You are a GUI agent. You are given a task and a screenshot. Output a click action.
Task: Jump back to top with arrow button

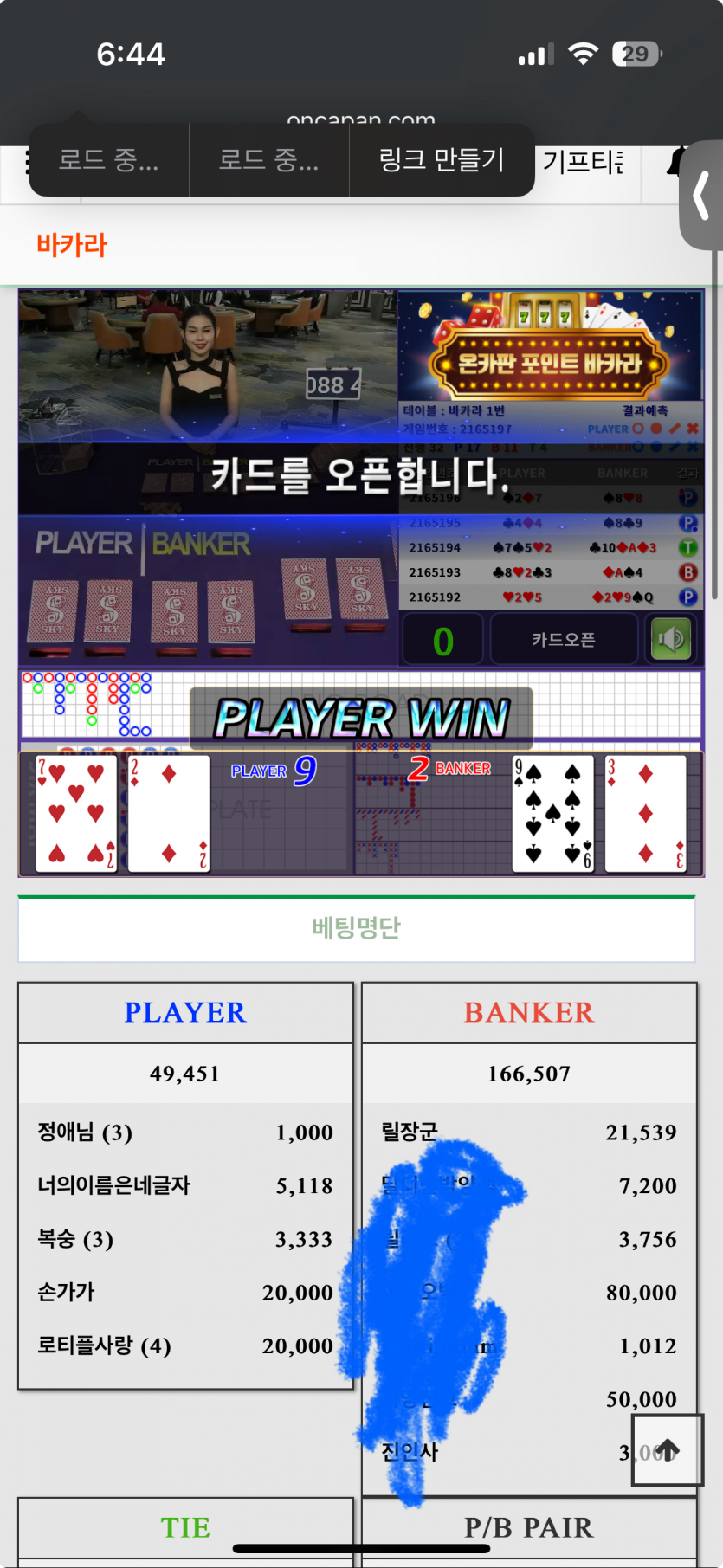pyautogui.click(x=667, y=1449)
